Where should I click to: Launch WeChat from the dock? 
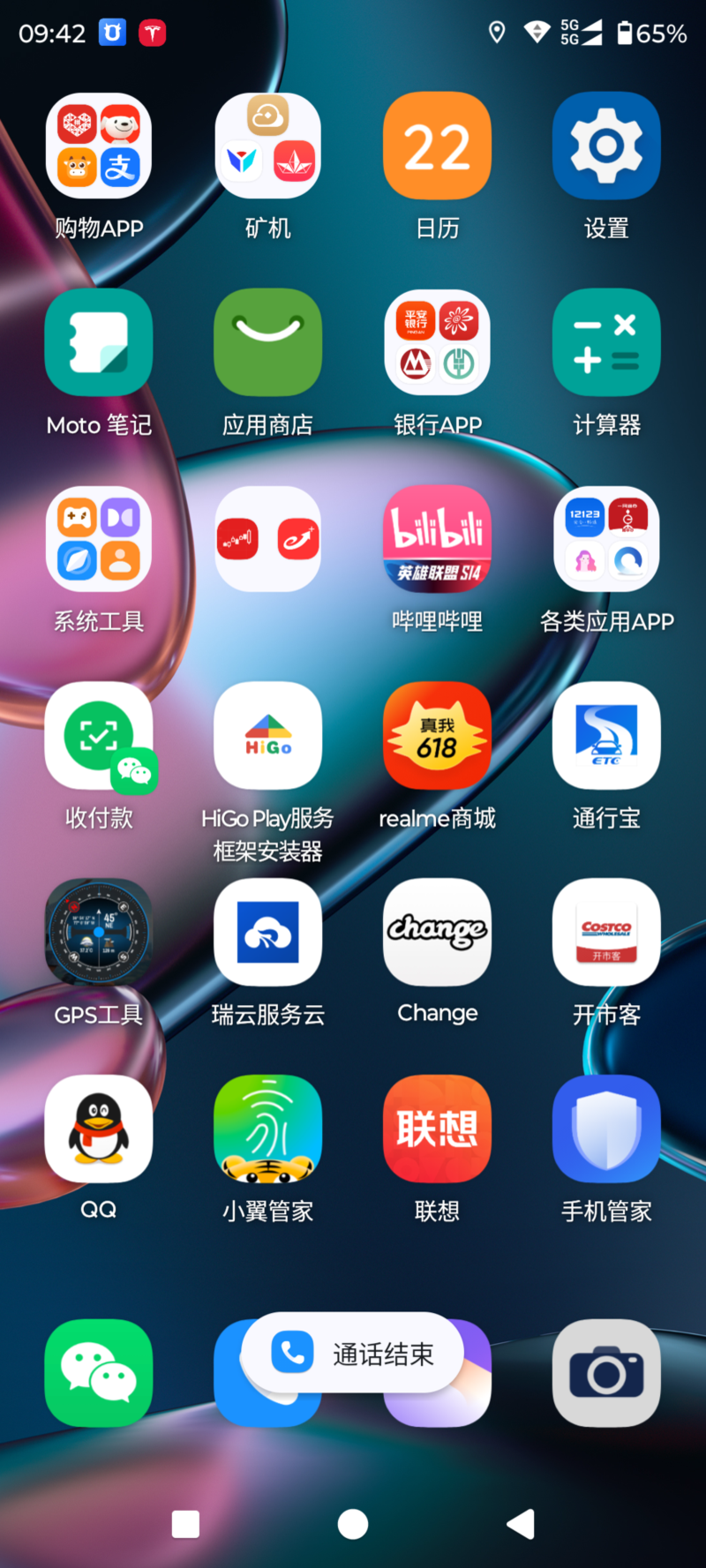pos(99,1373)
